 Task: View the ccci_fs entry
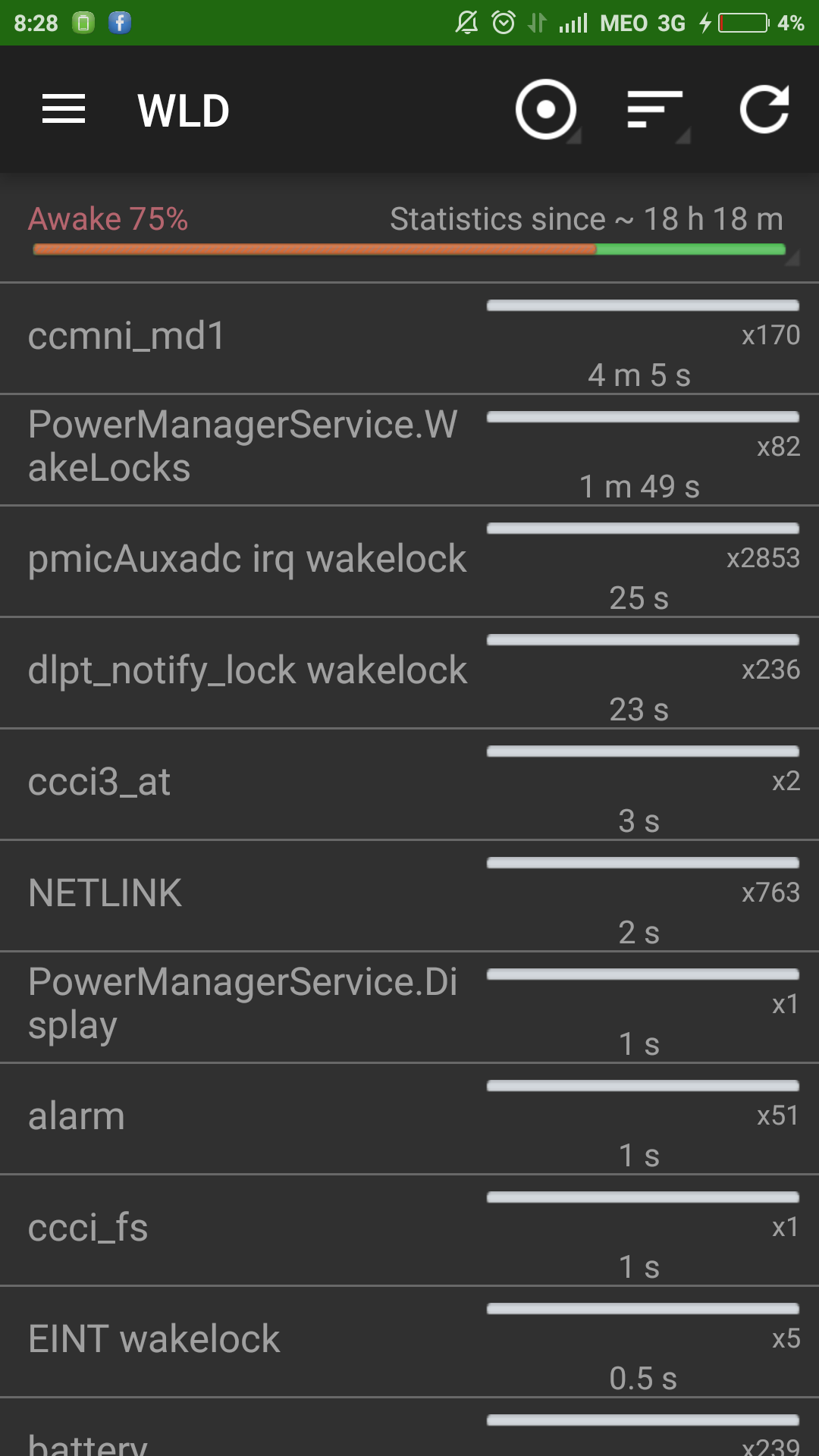click(409, 1230)
